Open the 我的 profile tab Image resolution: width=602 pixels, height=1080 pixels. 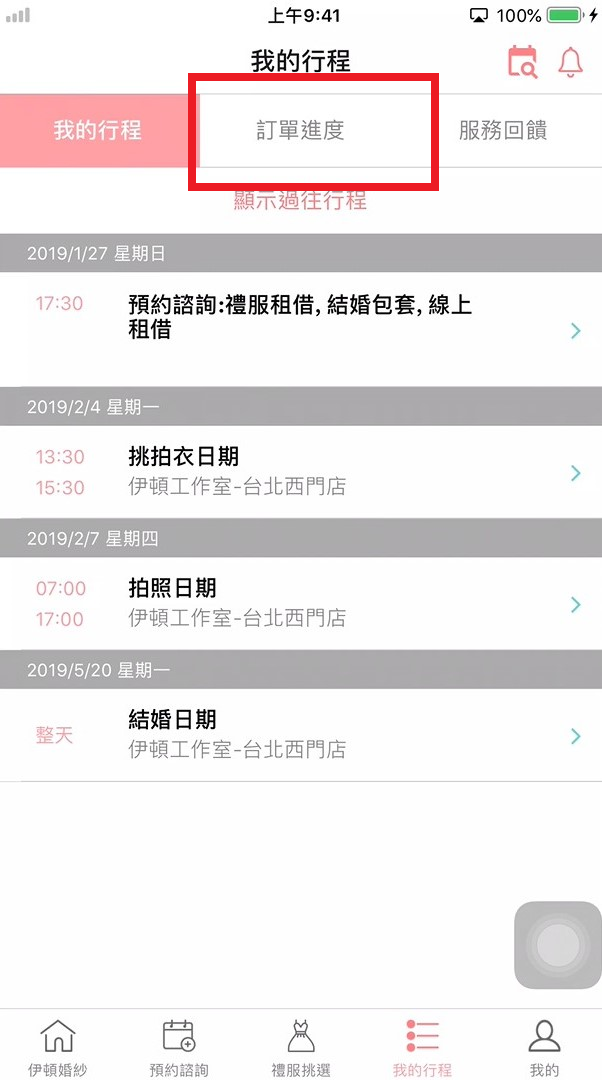tap(544, 1047)
